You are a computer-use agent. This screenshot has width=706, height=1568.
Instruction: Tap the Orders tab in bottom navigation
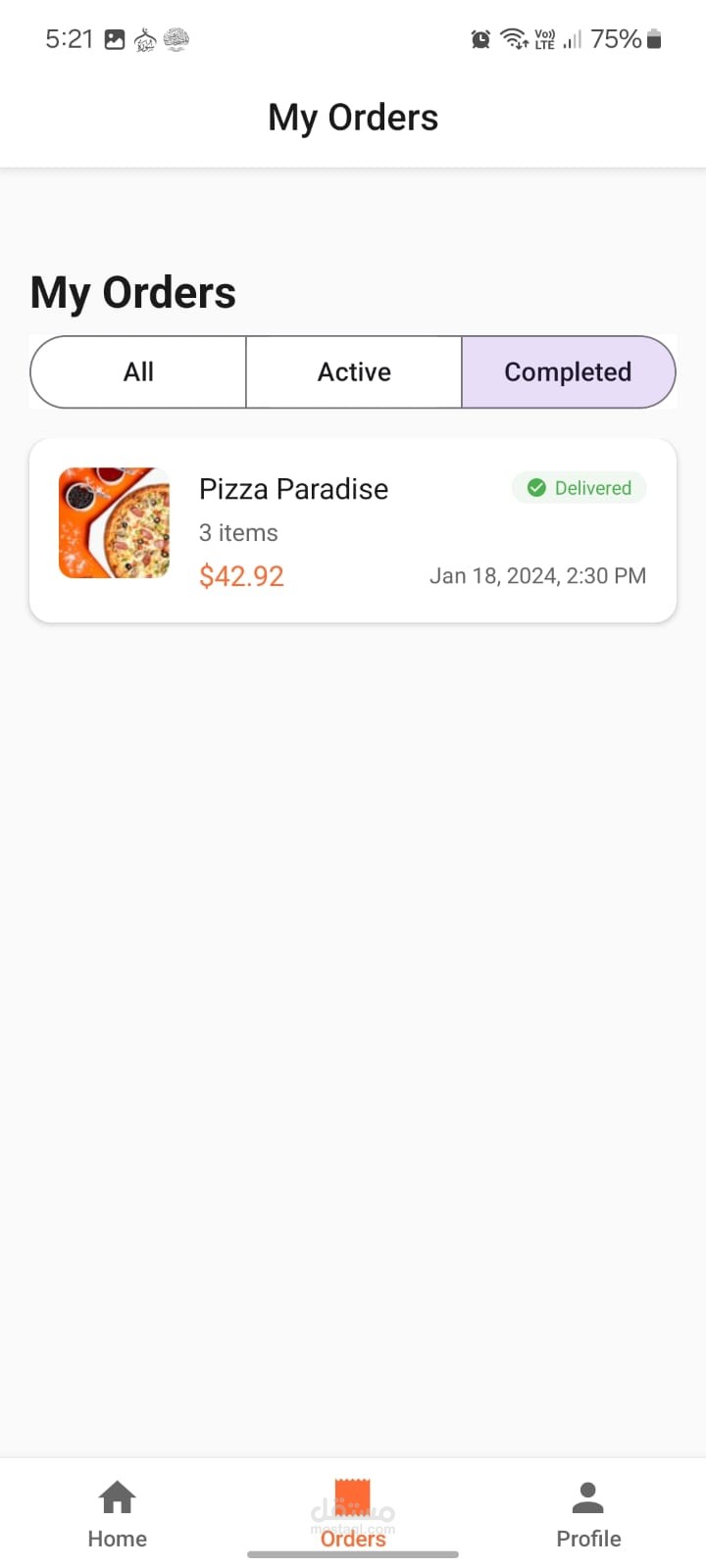tap(353, 1514)
